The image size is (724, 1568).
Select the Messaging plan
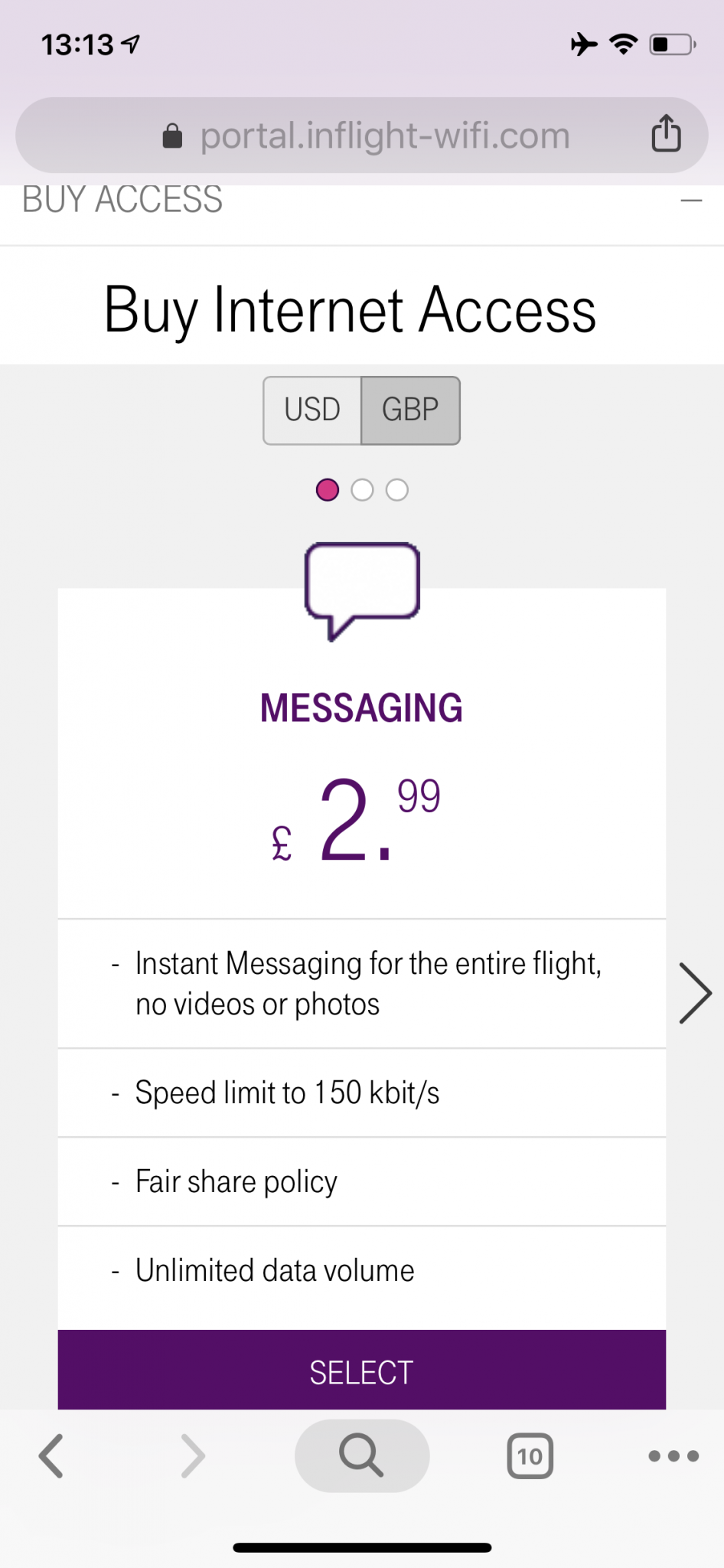click(x=361, y=1372)
